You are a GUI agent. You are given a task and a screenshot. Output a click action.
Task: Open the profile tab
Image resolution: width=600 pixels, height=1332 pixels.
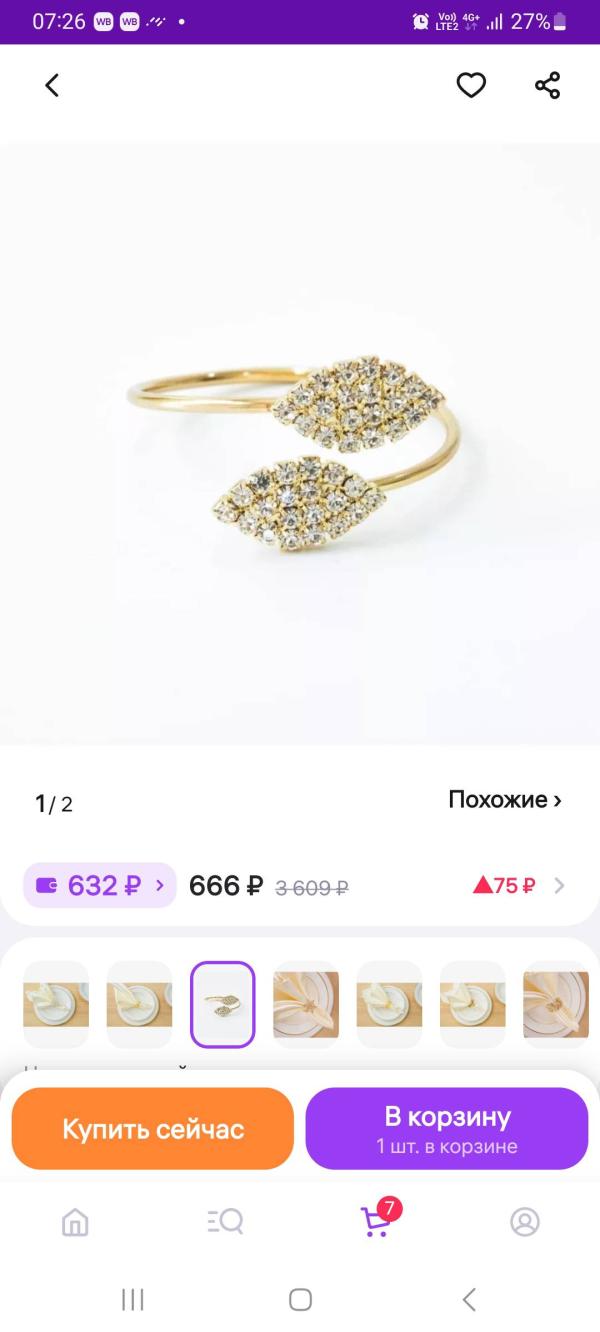524,1221
